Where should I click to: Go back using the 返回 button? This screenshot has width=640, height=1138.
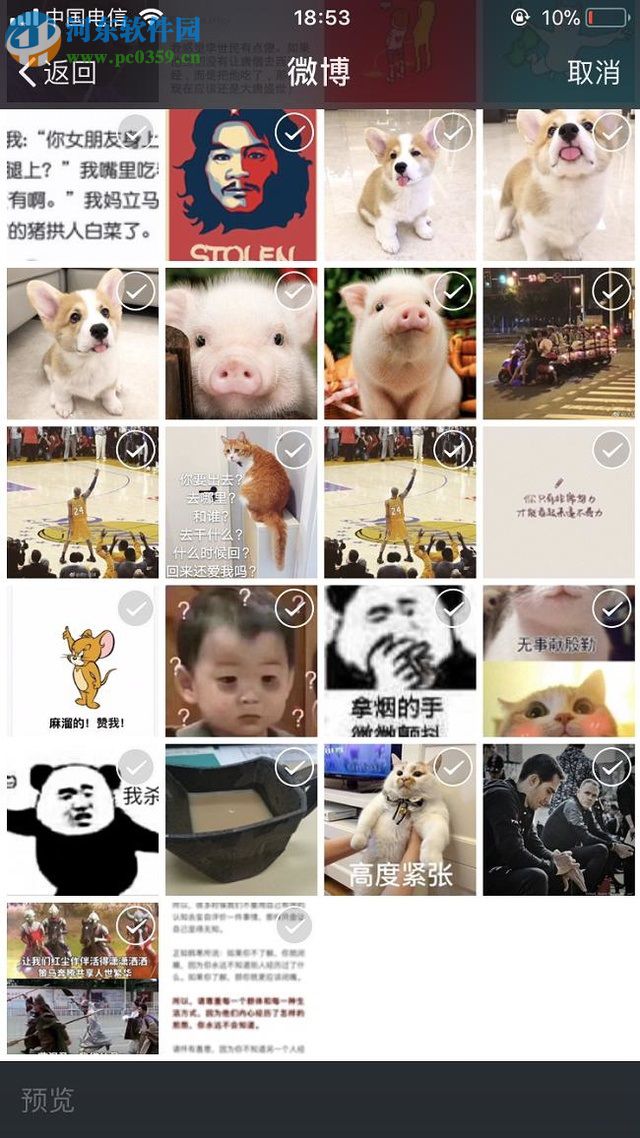[58, 72]
